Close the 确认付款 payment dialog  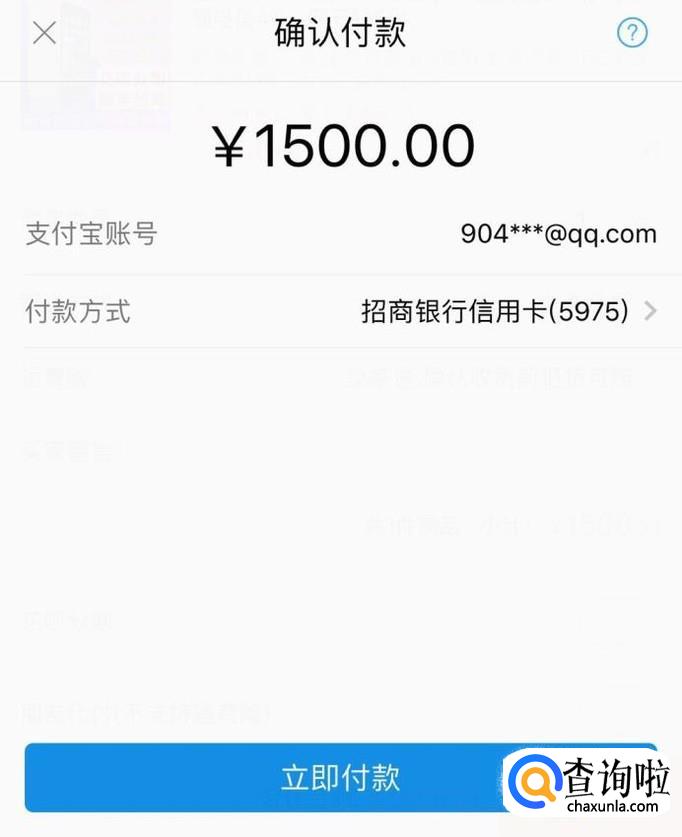44,34
